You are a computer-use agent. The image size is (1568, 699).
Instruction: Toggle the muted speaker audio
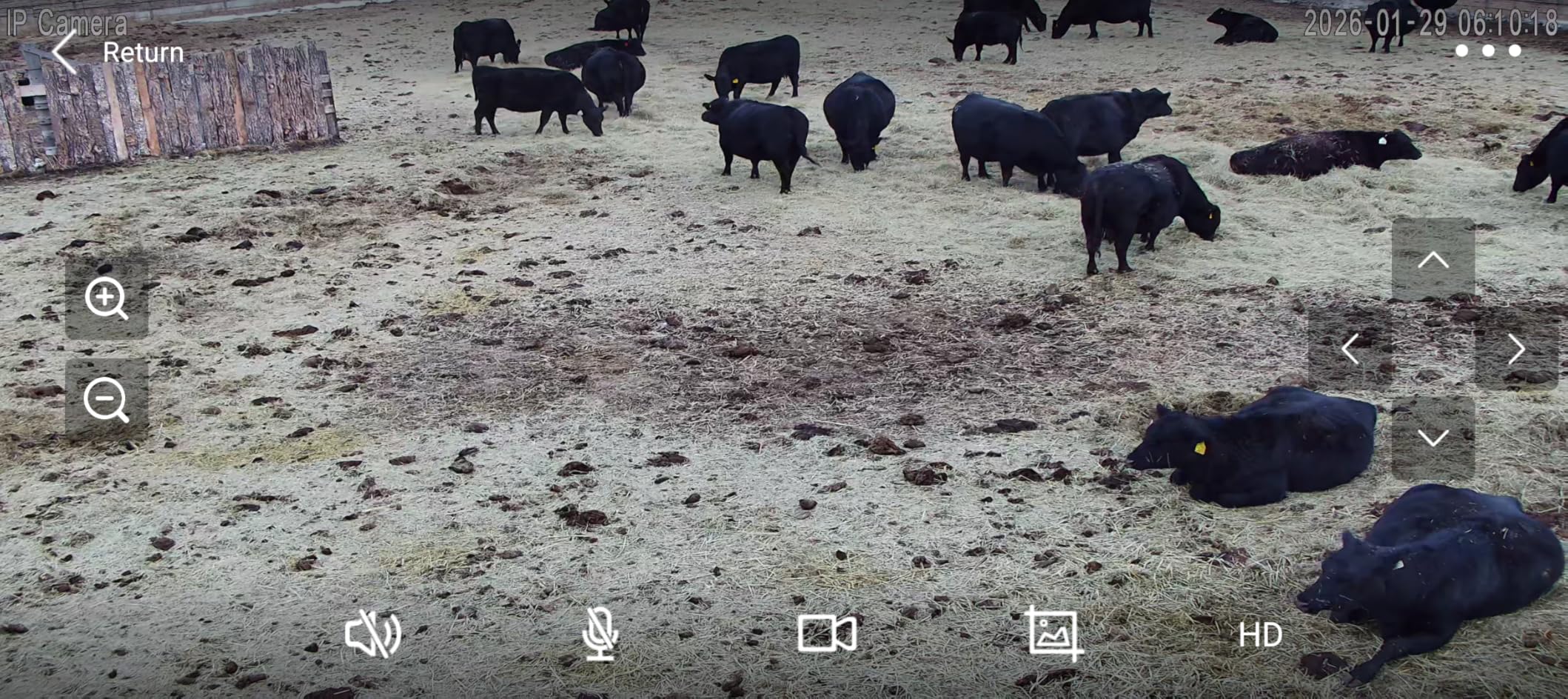[372, 635]
